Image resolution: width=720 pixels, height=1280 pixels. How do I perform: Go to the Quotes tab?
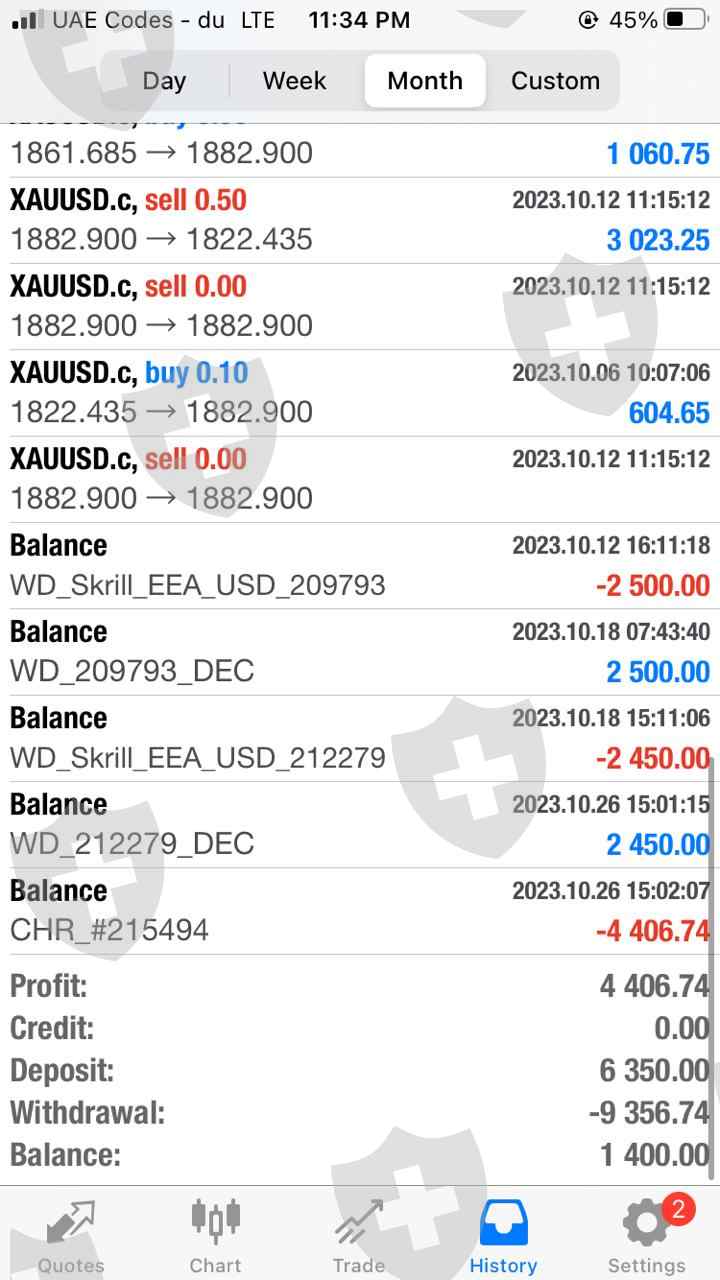pyautogui.click(x=71, y=1236)
